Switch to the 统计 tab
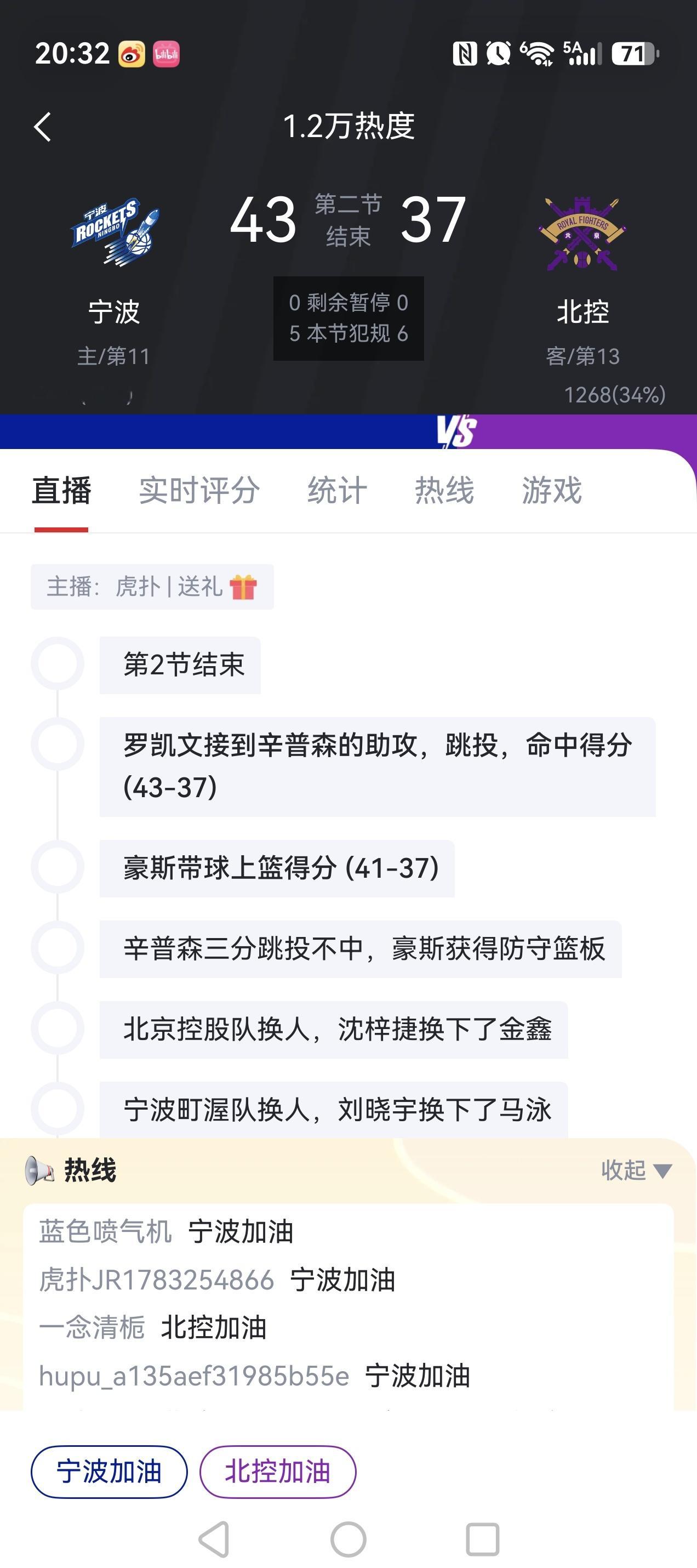 pyautogui.click(x=337, y=491)
